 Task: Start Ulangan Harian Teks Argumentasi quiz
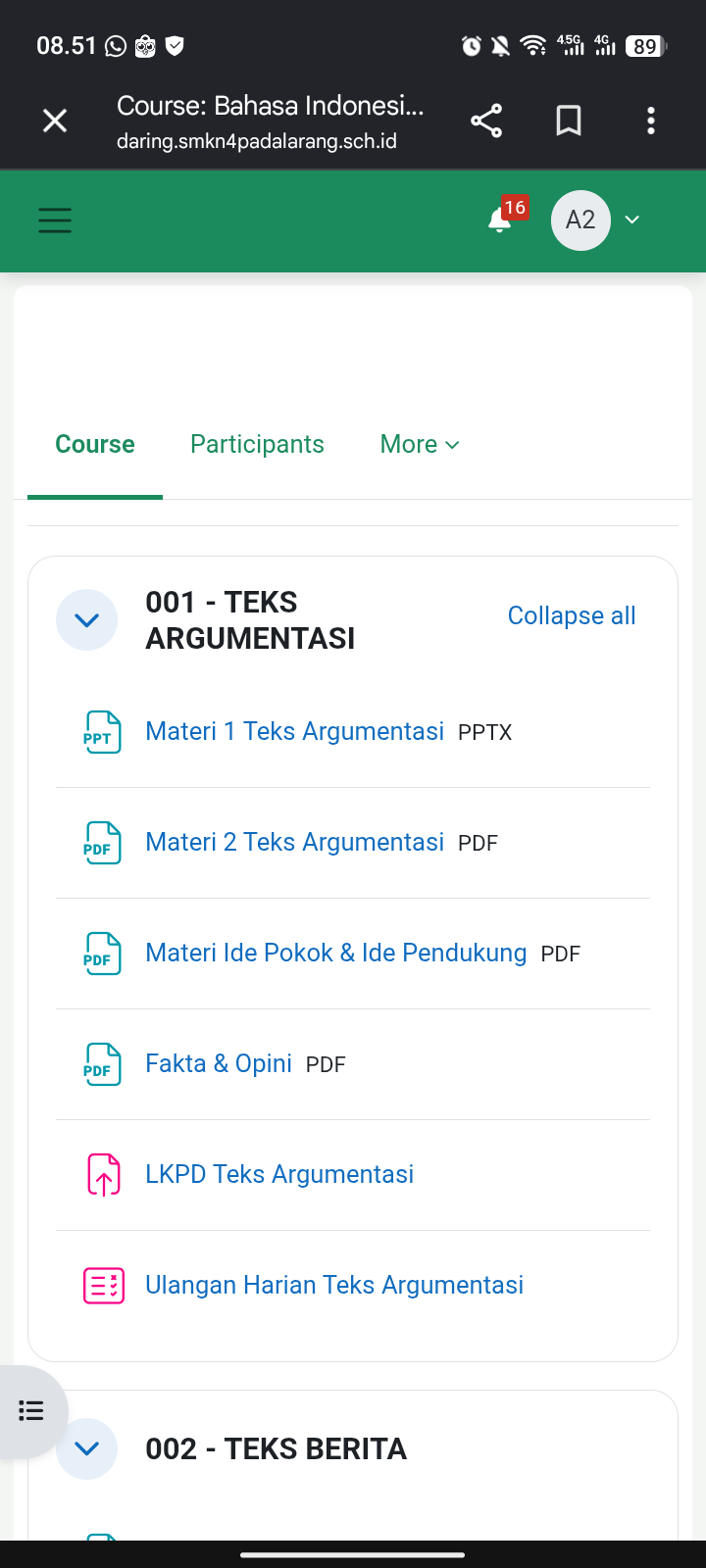[334, 1285]
